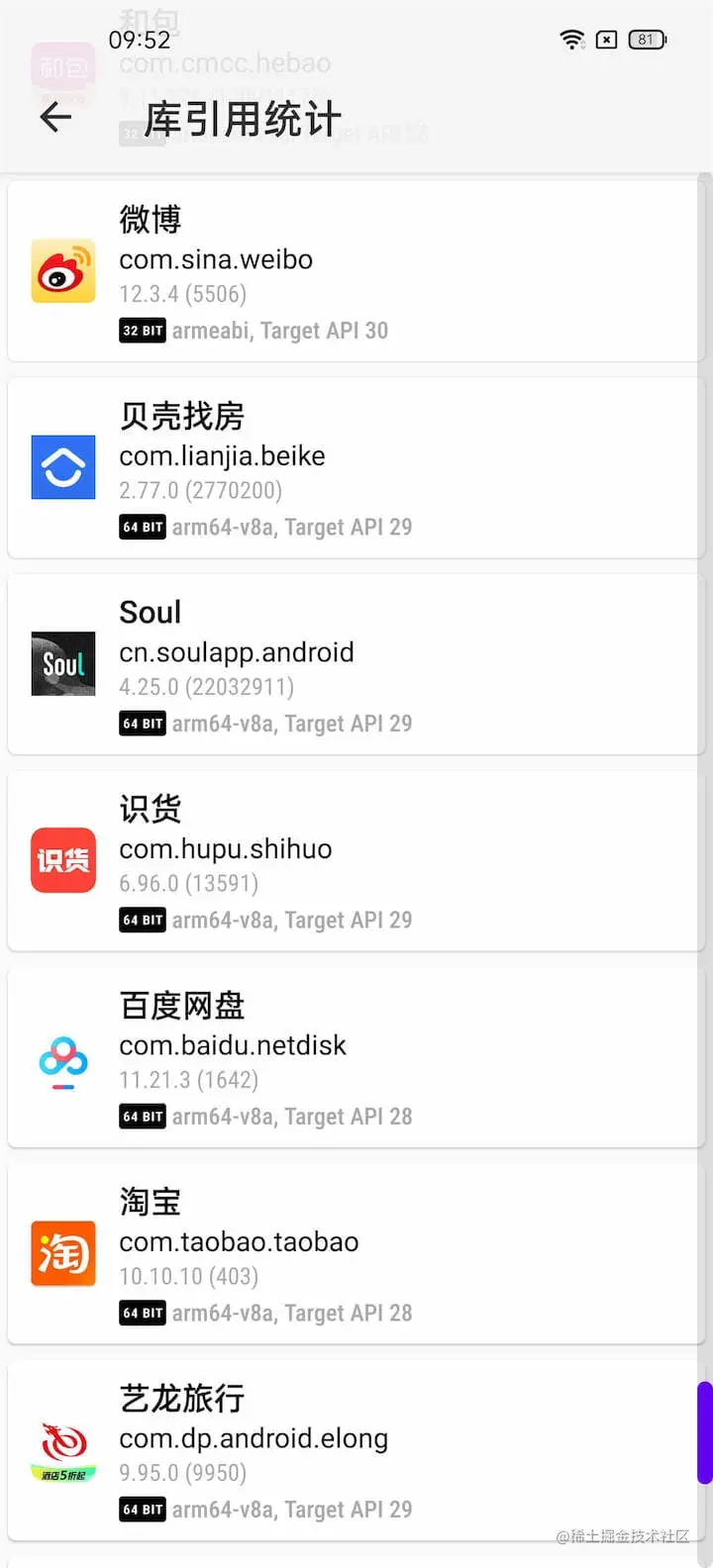Tap the 识货 Shihuo app icon
The width and height of the screenshot is (713, 1568).
(62, 860)
